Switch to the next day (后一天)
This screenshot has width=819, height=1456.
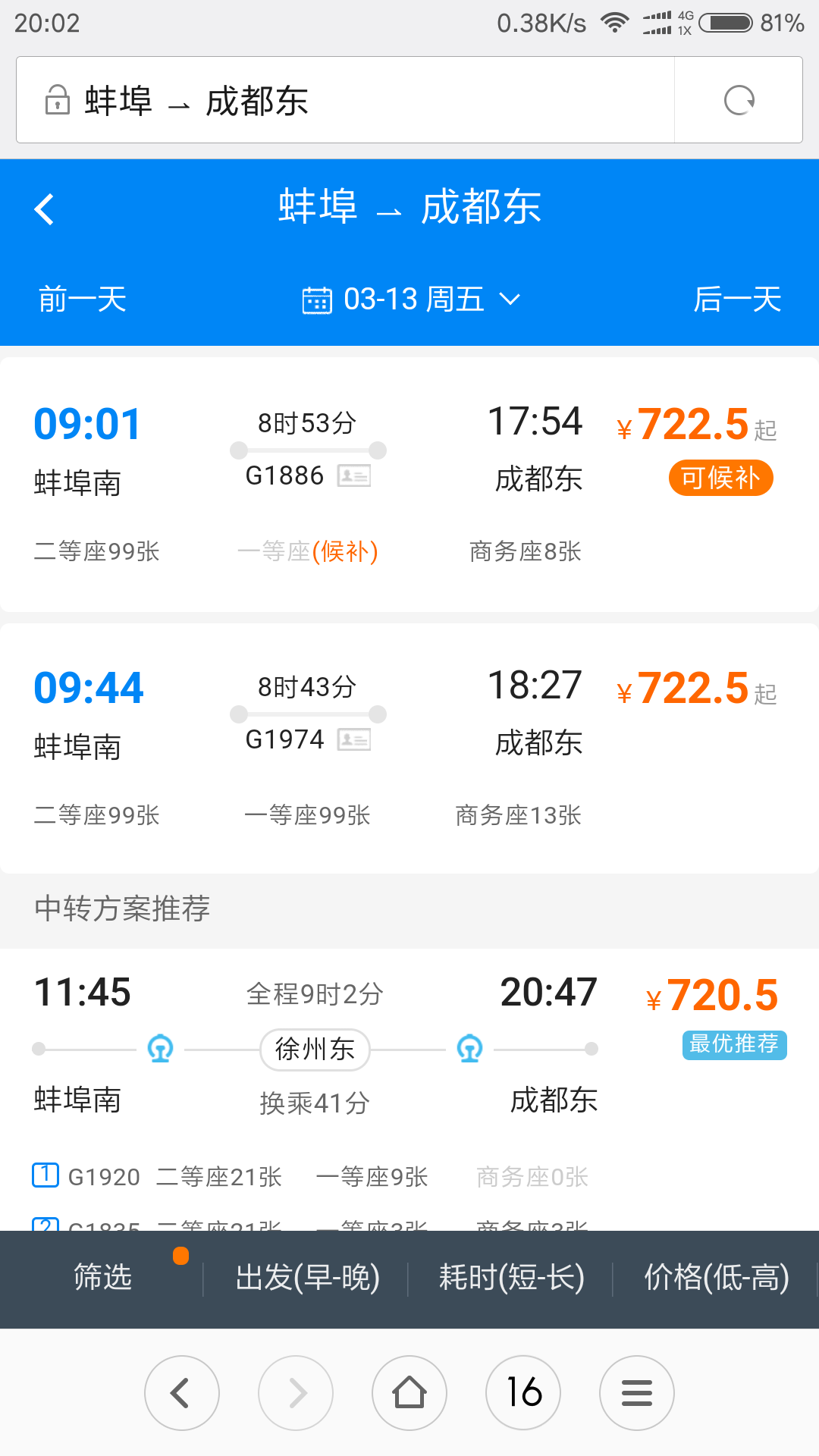point(737,299)
